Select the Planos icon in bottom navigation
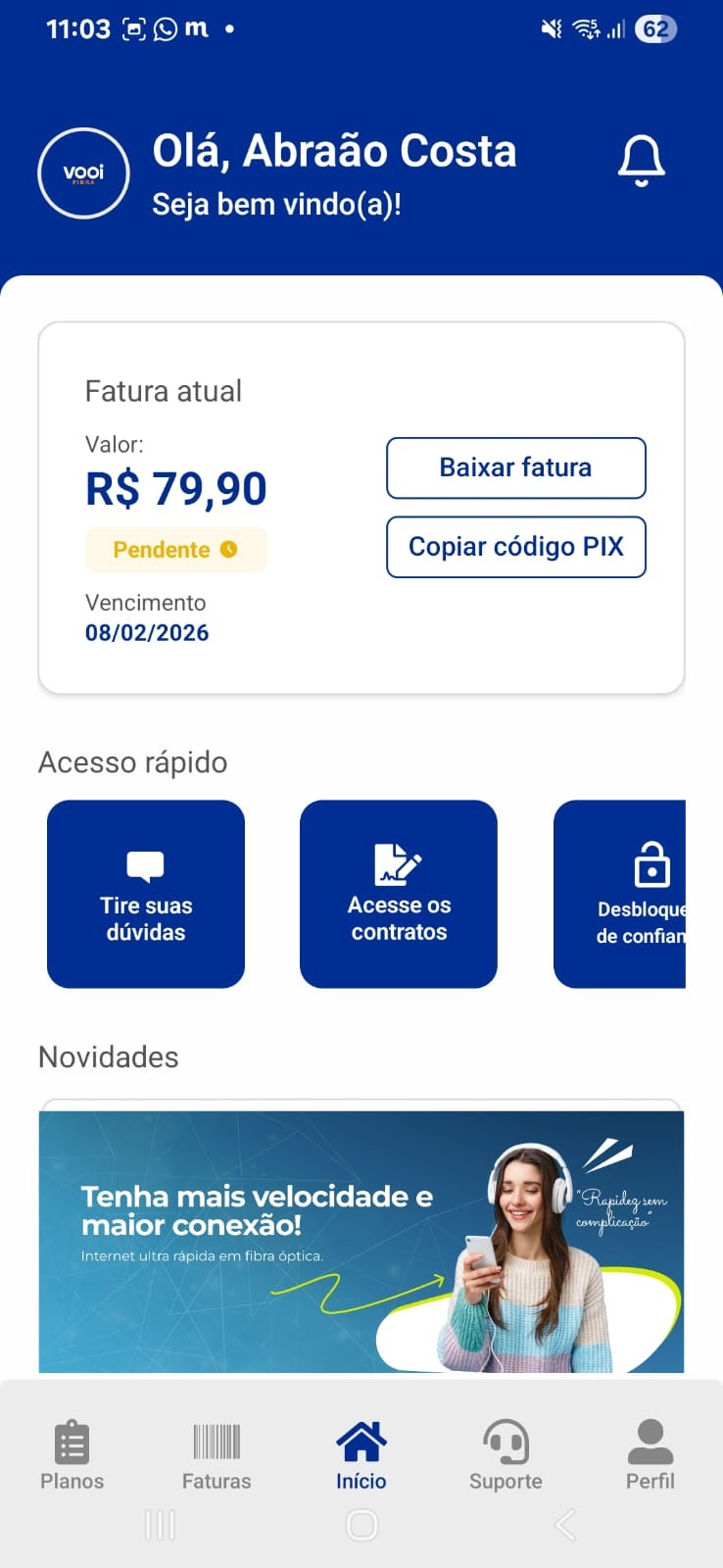723x1568 pixels. 71,1442
